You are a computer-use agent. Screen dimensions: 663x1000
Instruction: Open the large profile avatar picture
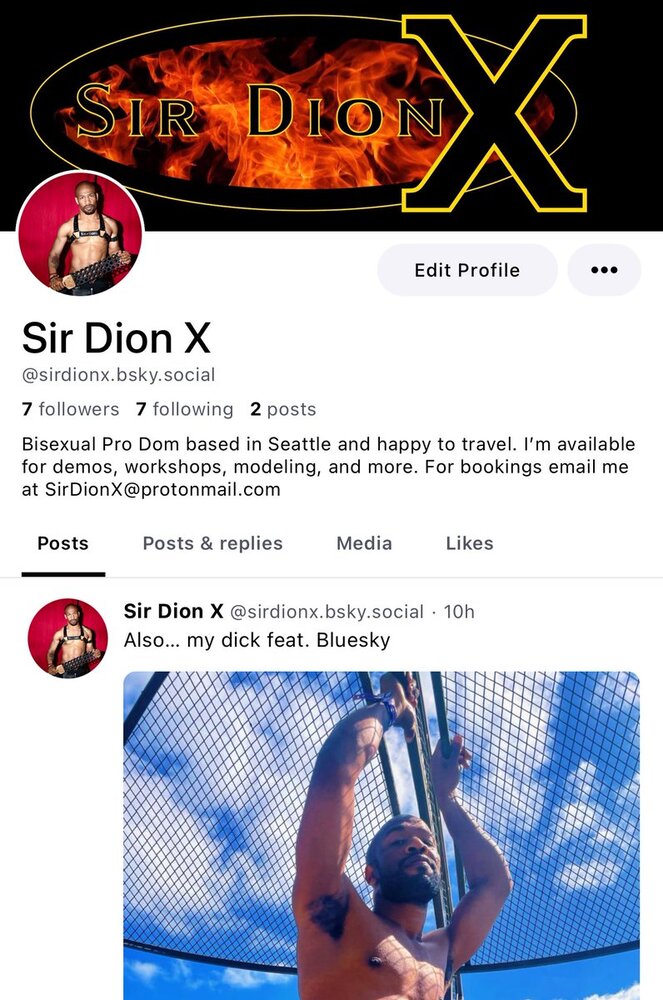pyautogui.click(x=80, y=235)
